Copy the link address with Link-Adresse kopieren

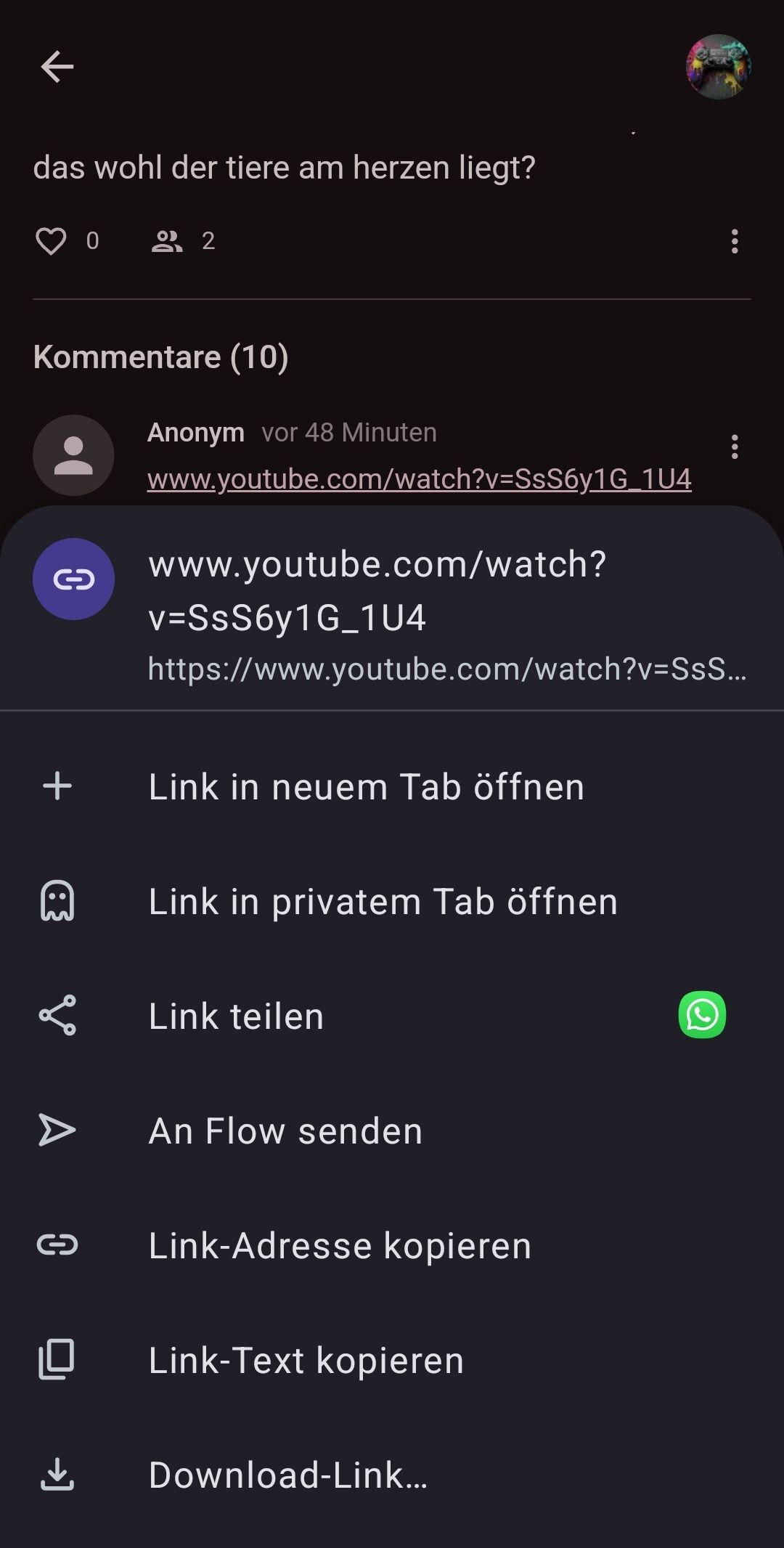(340, 1246)
